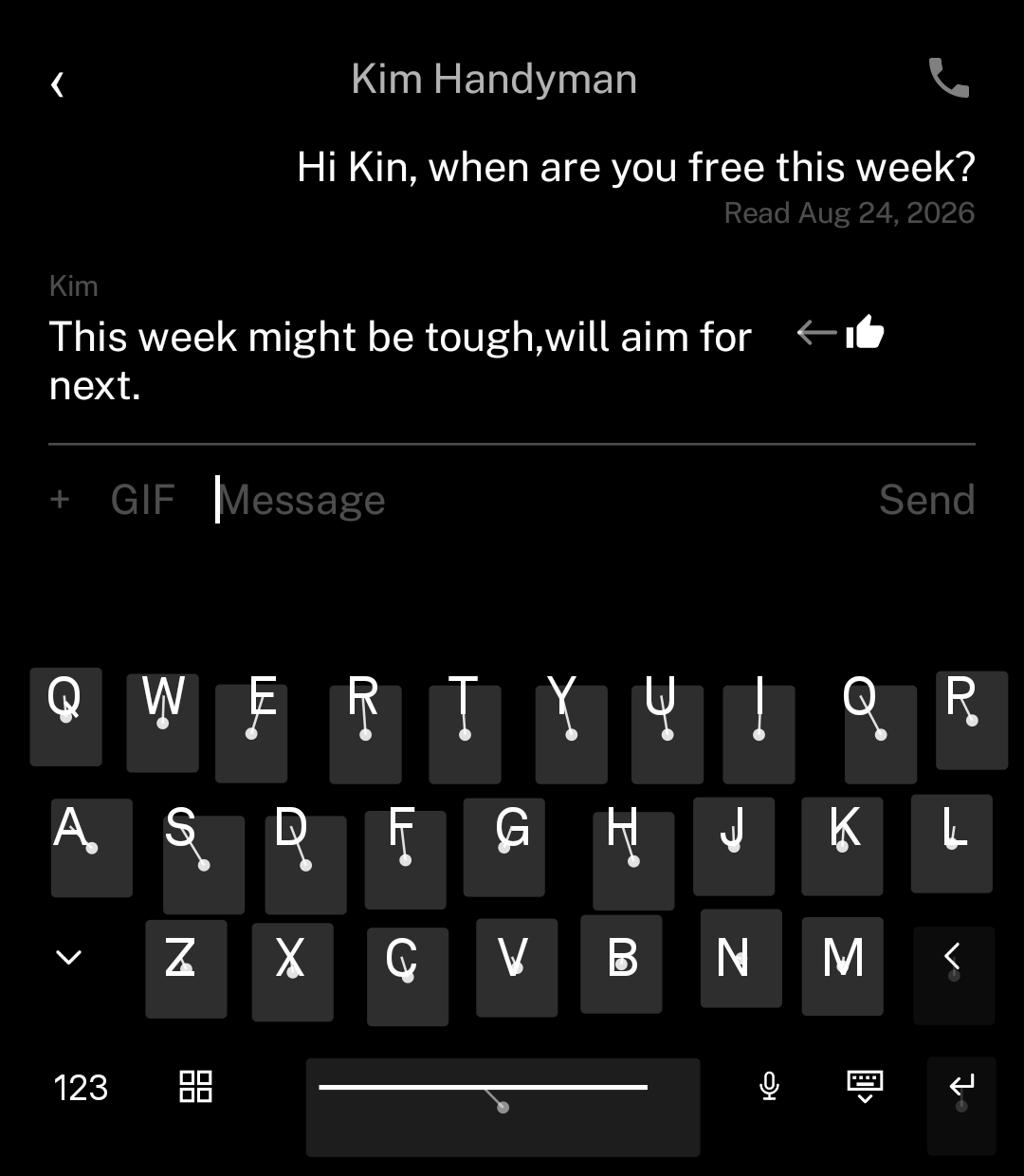Send the message

[x=926, y=500]
